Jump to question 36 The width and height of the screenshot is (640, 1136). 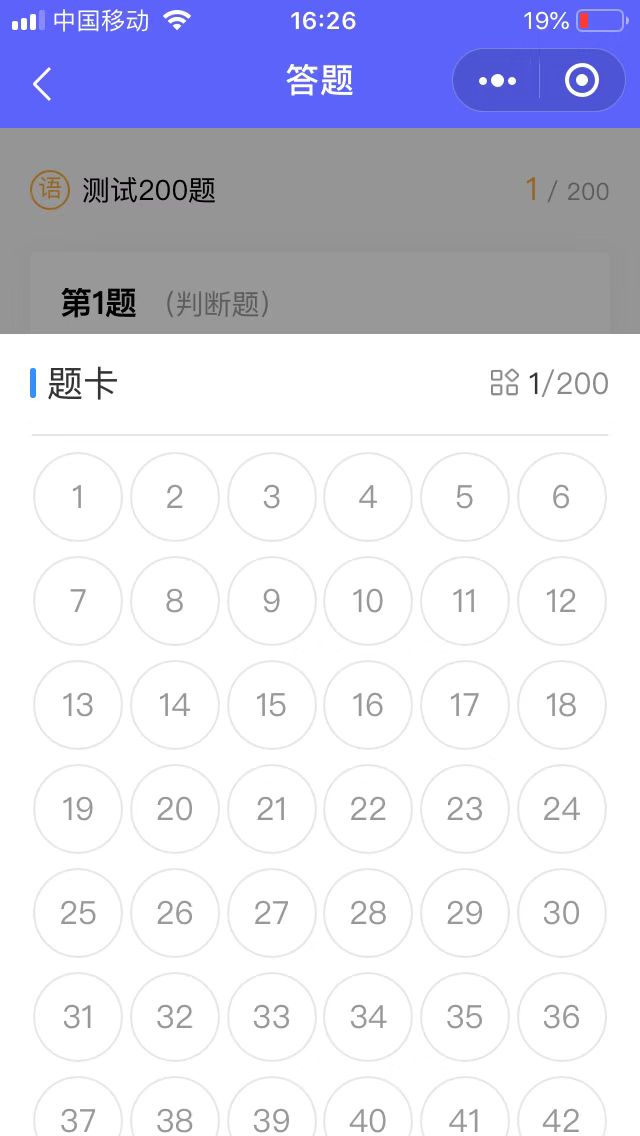(x=562, y=1017)
